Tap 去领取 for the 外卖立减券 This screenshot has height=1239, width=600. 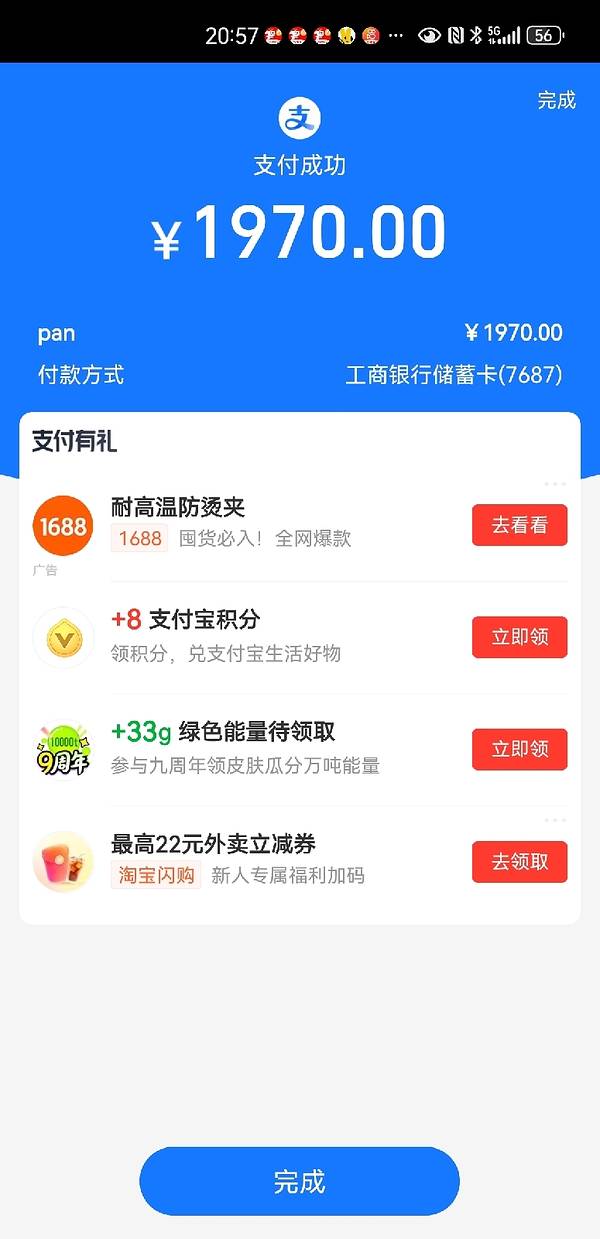[x=519, y=861]
